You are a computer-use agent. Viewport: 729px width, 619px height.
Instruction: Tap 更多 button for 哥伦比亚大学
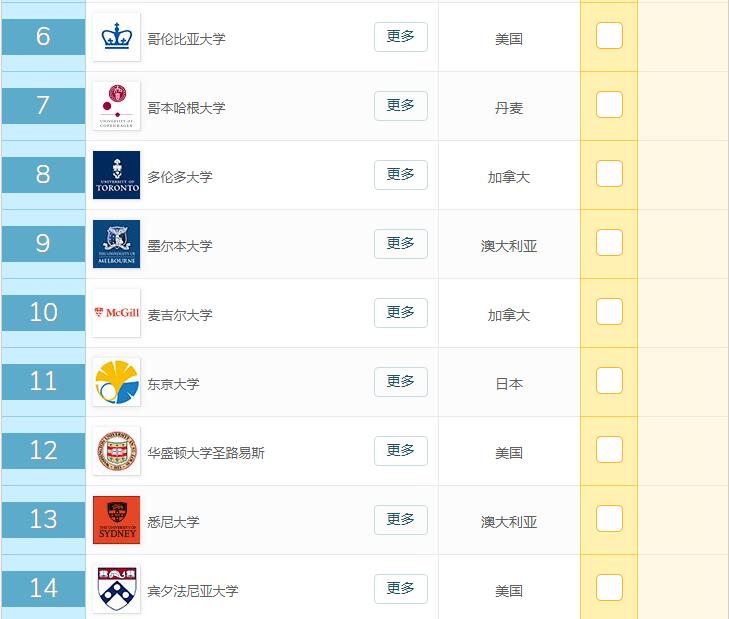401,37
